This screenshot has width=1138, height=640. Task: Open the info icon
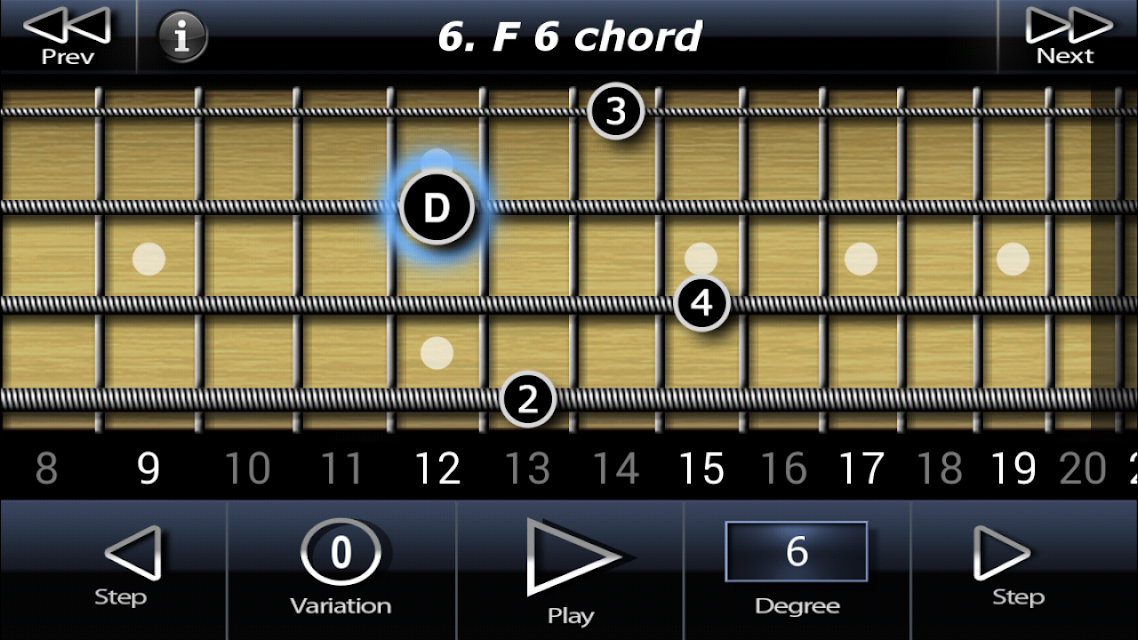coord(182,37)
